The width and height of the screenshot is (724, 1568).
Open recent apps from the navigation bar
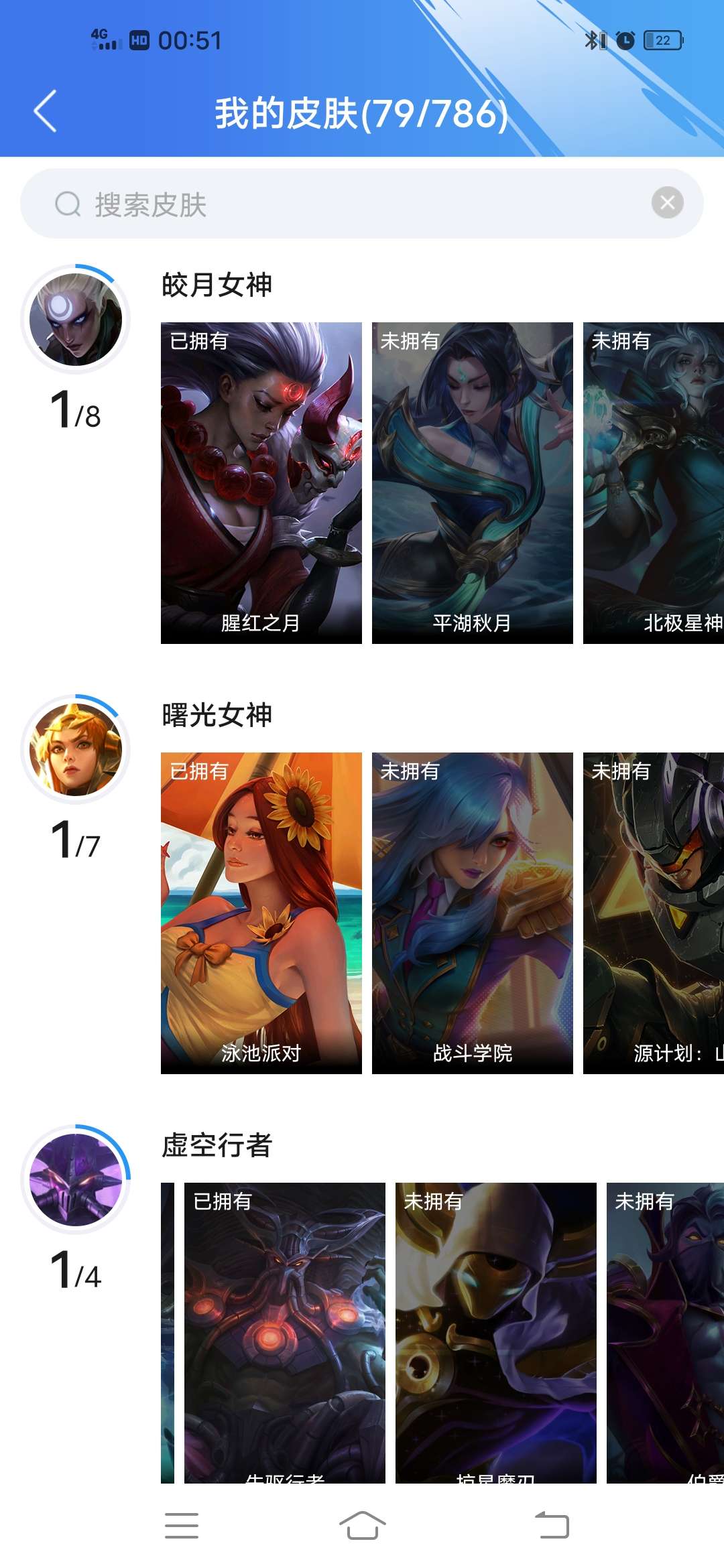point(182,1526)
